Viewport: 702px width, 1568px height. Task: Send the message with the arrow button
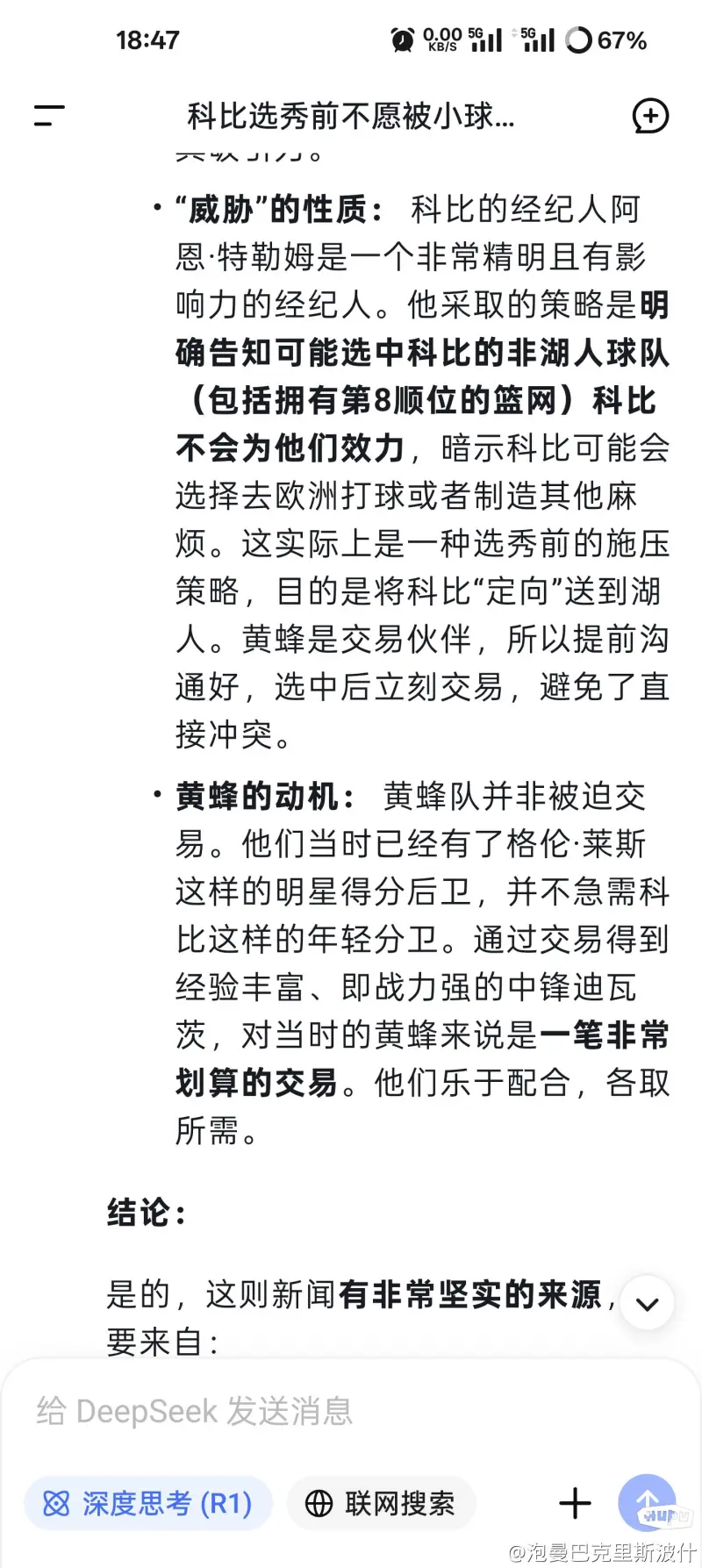coord(648,1503)
